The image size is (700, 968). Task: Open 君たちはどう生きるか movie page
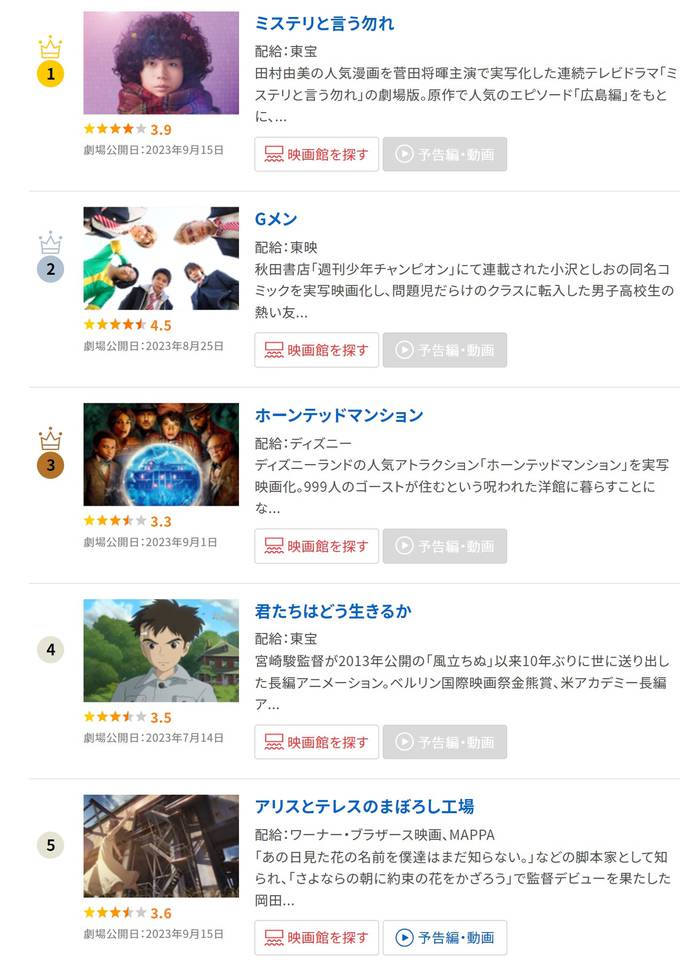(333, 611)
